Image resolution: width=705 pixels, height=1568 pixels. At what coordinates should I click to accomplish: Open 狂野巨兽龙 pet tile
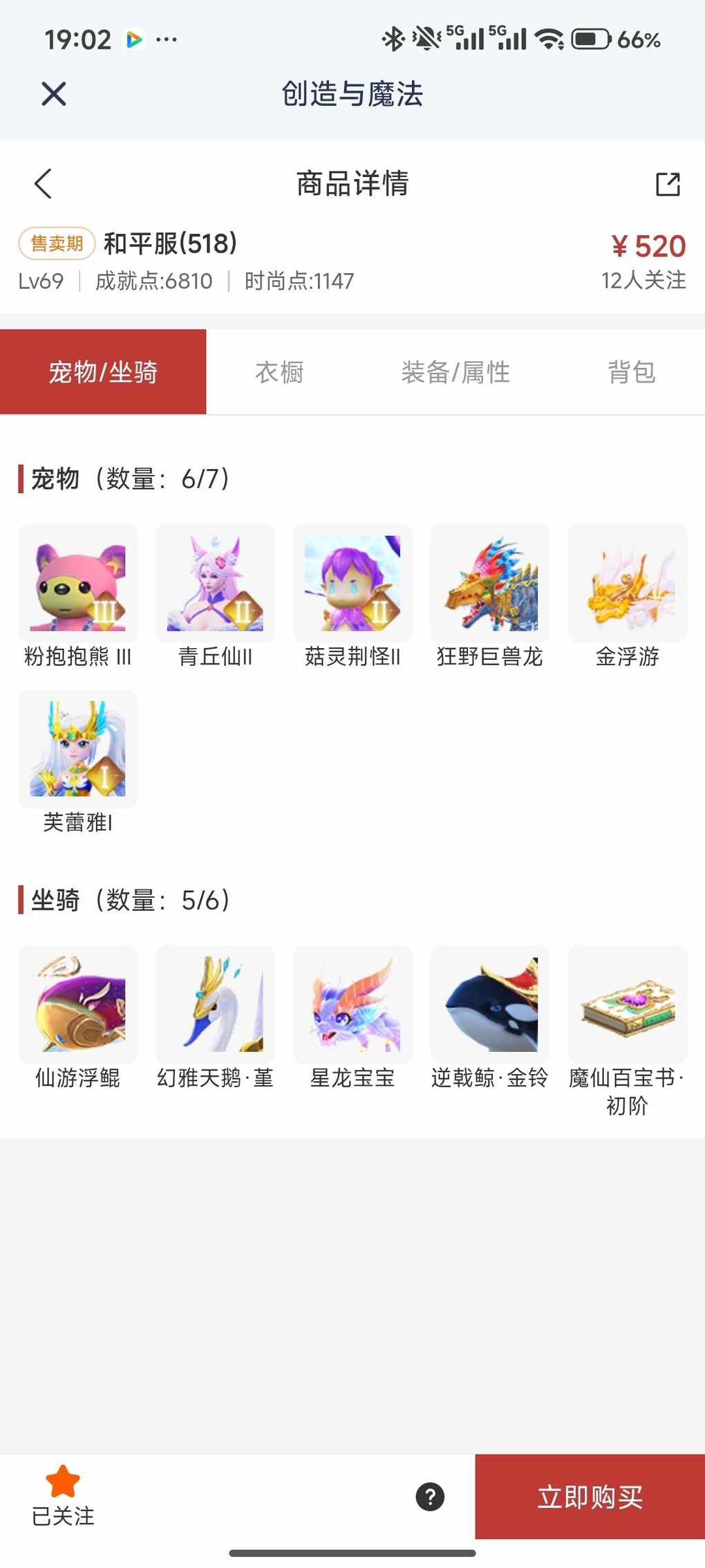tap(489, 583)
